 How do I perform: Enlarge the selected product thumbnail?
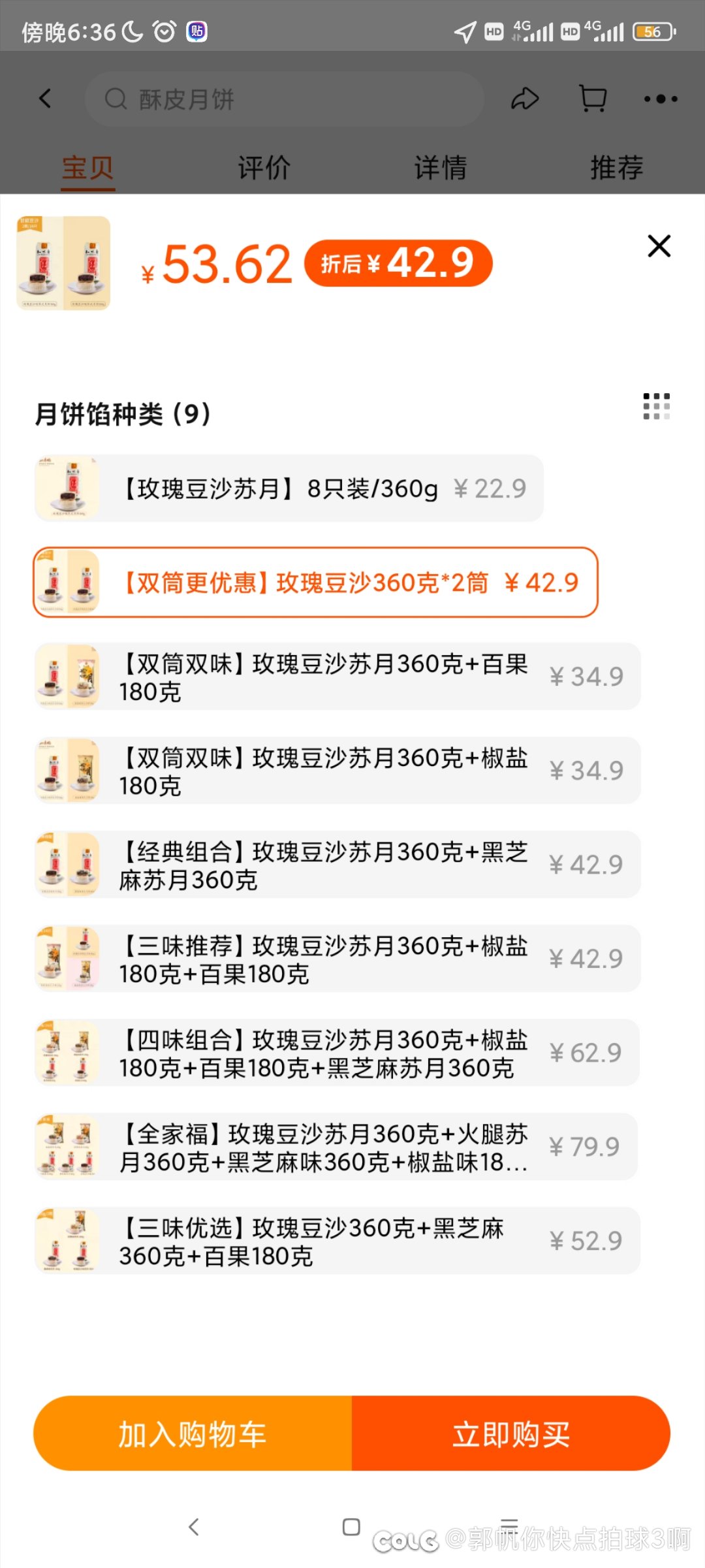(x=63, y=263)
